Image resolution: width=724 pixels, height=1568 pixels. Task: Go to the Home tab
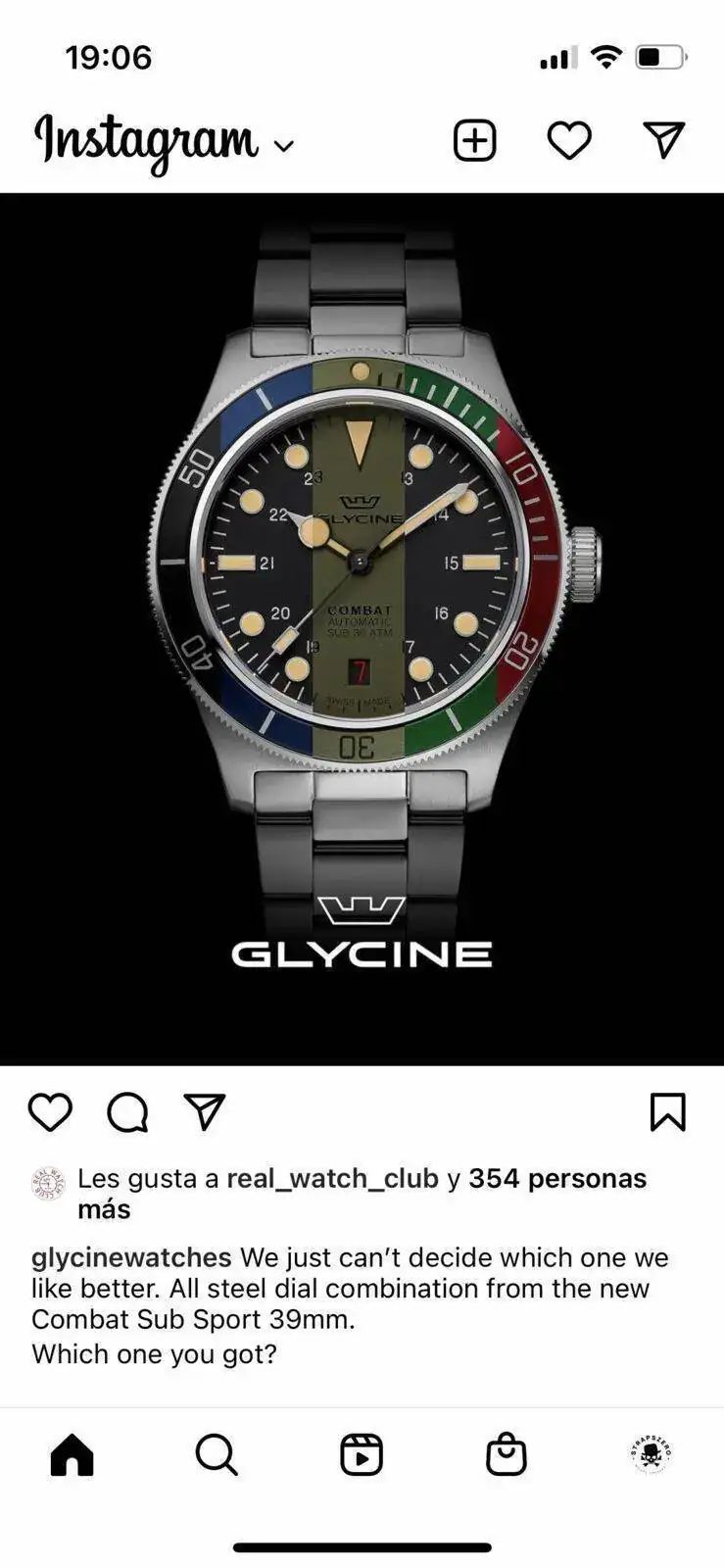[72, 1454]
